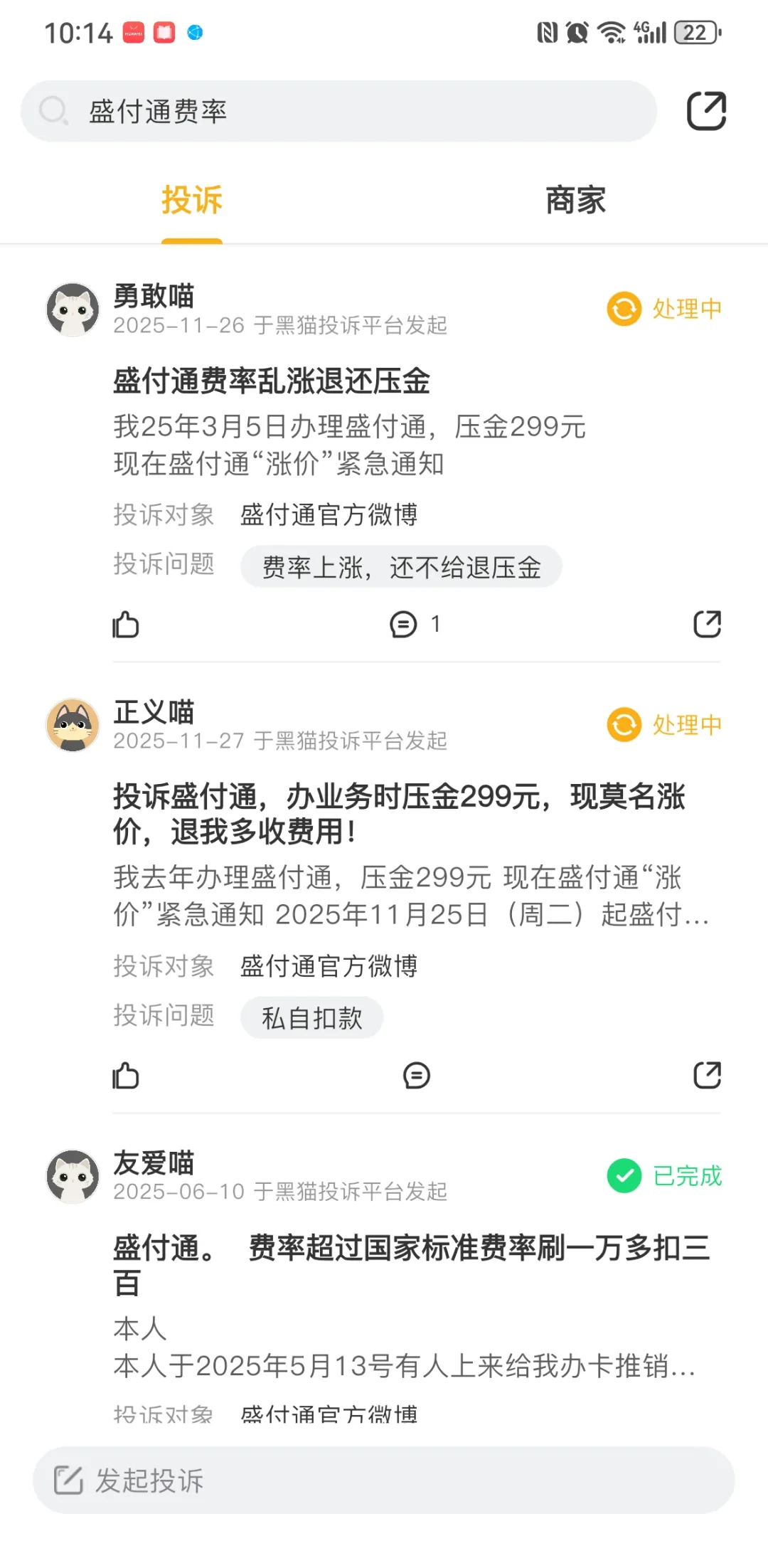Image resolution: width=768 pixels, height=1568 pixels.
Task: Select the 投诉 tab
Action: point(192,200)
